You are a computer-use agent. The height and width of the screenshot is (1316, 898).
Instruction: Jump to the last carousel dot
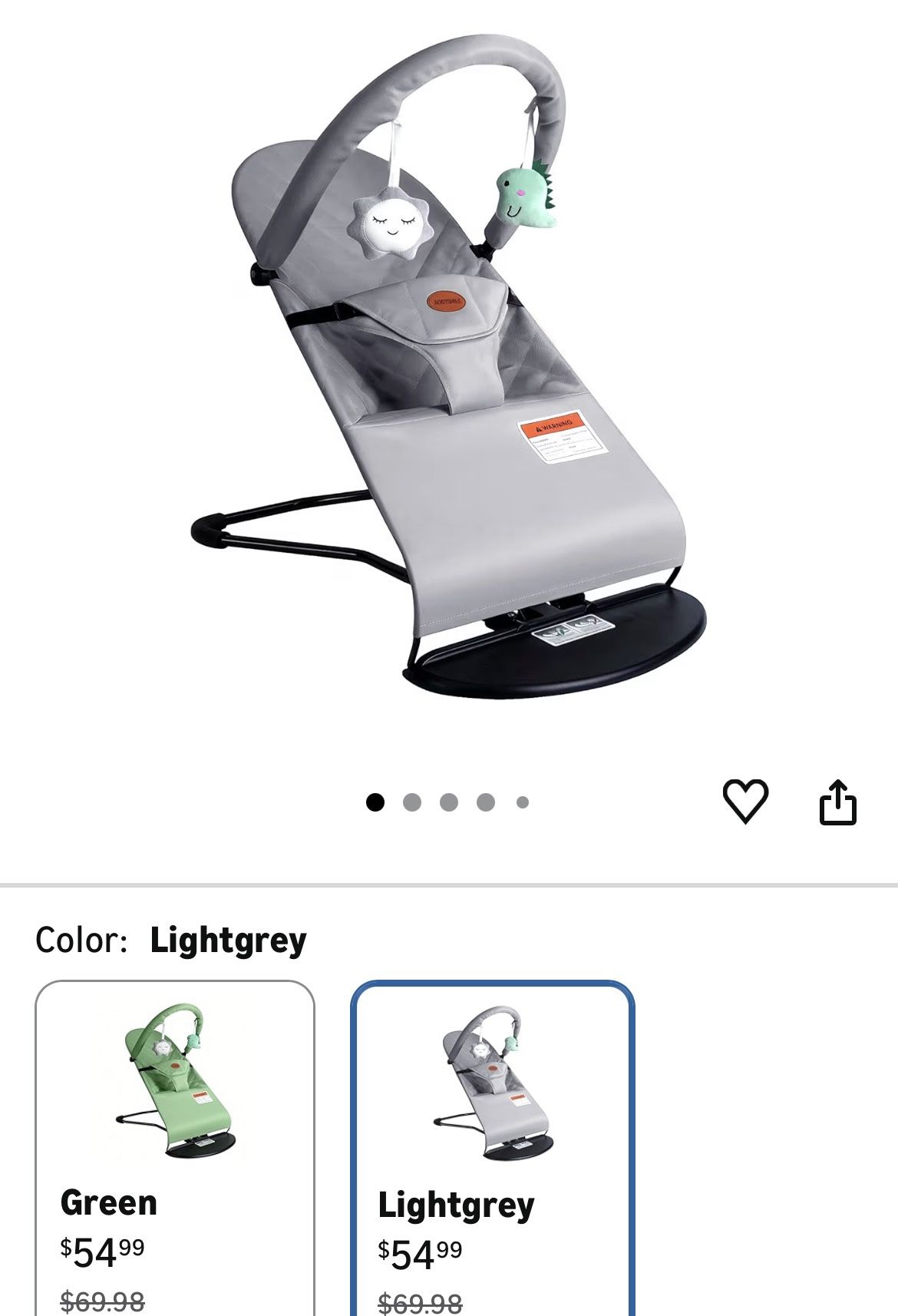coord(523,802)
